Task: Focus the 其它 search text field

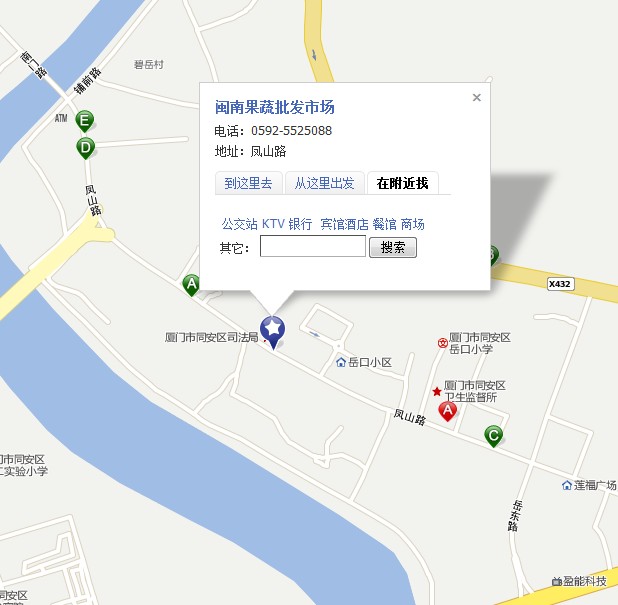Action: point(313,247)
